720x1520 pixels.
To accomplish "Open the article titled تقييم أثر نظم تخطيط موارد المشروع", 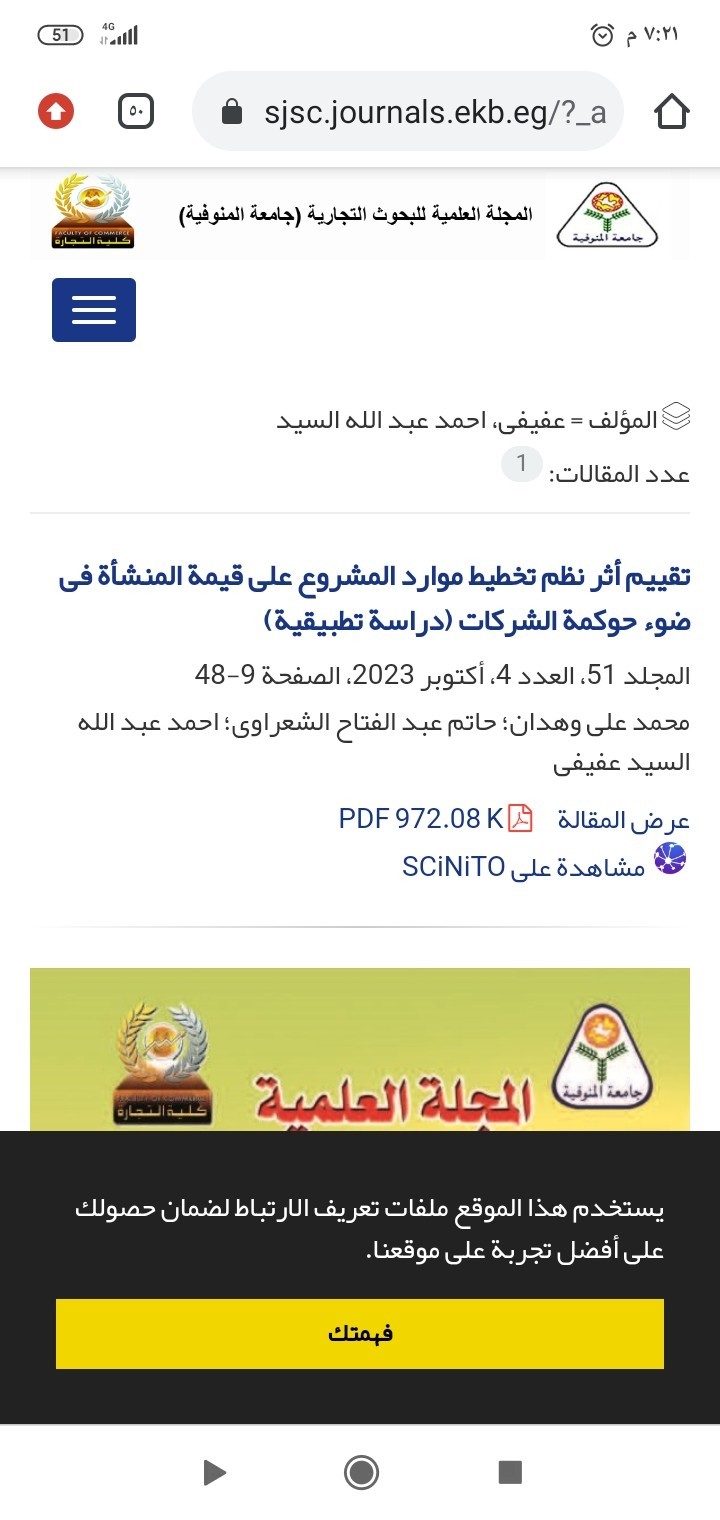I will 374,599.
